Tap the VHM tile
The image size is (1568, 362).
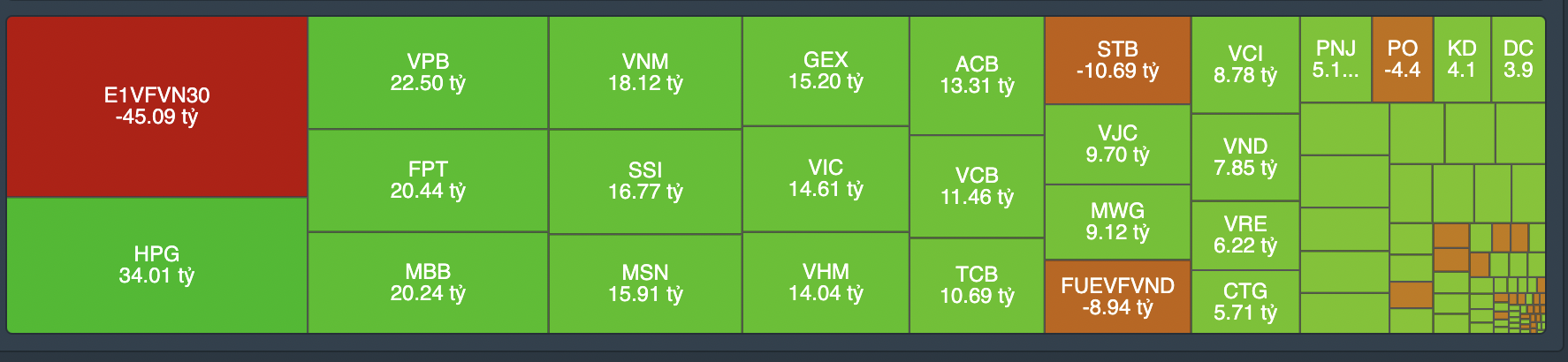pos(826,283)
